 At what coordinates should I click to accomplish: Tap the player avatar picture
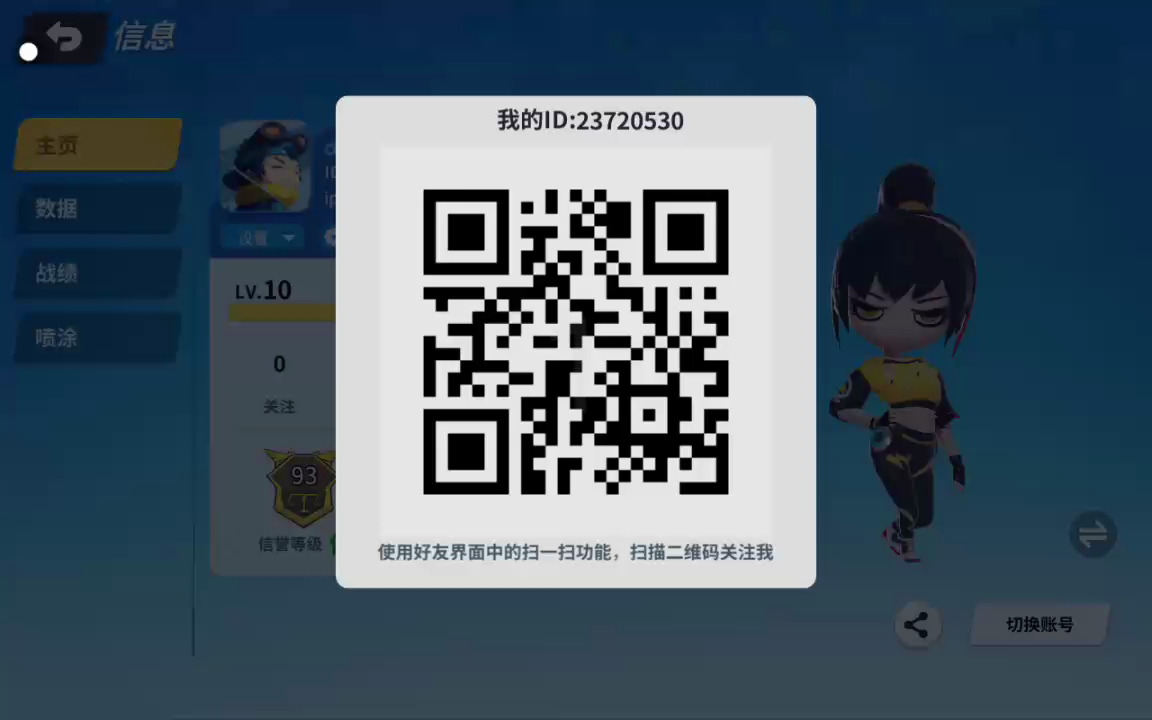[x=265, y=167]
